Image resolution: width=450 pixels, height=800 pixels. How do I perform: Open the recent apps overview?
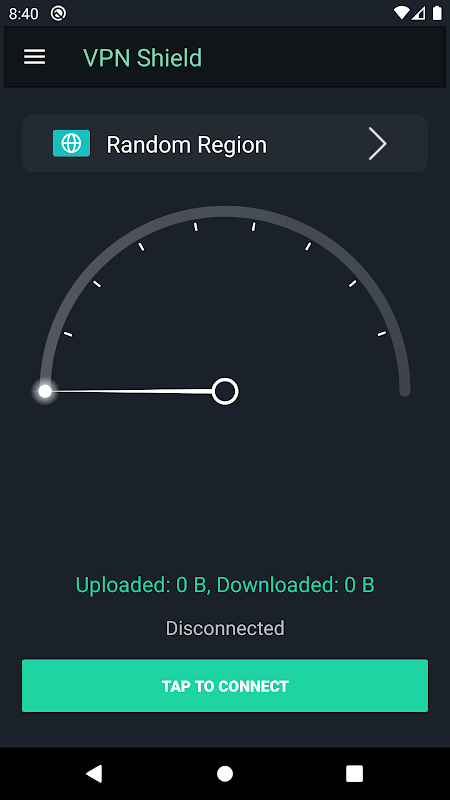pos(354,773)
